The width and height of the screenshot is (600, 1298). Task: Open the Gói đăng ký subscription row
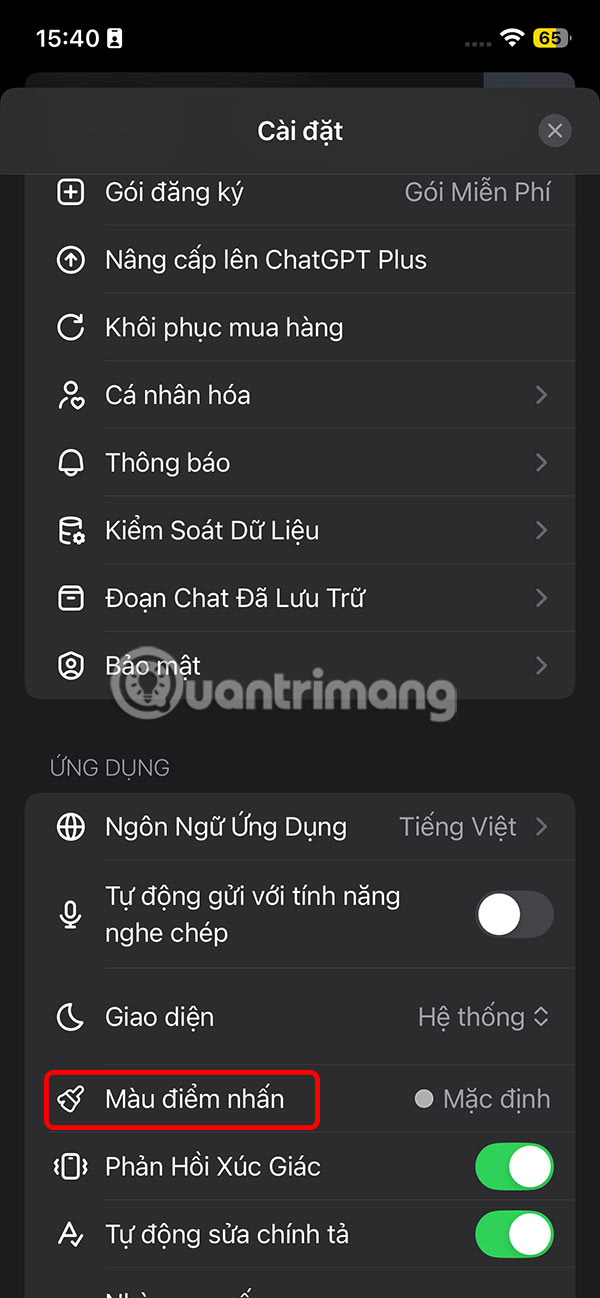point(300,192)
